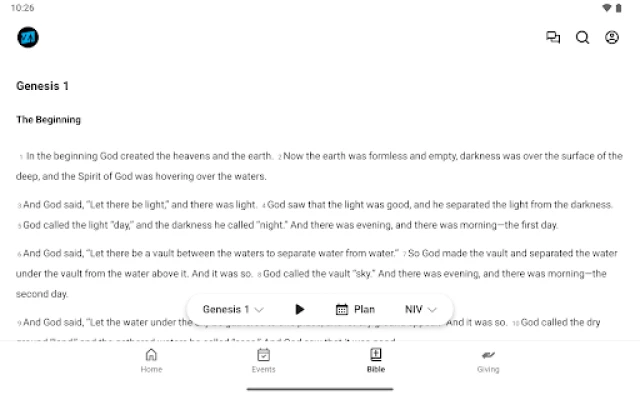Switch to the Home tab

151,360
